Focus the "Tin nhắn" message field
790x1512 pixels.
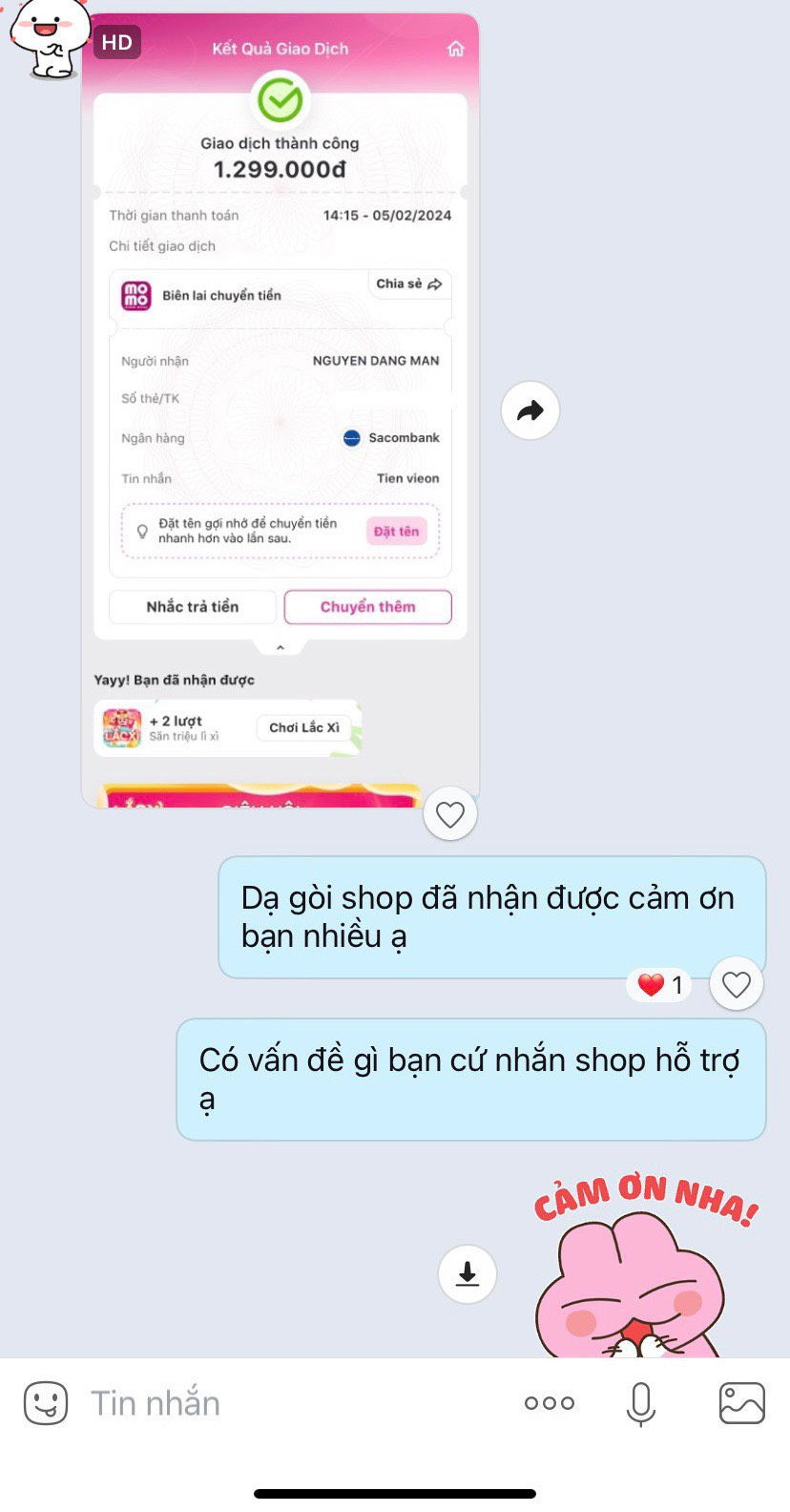286,1403
